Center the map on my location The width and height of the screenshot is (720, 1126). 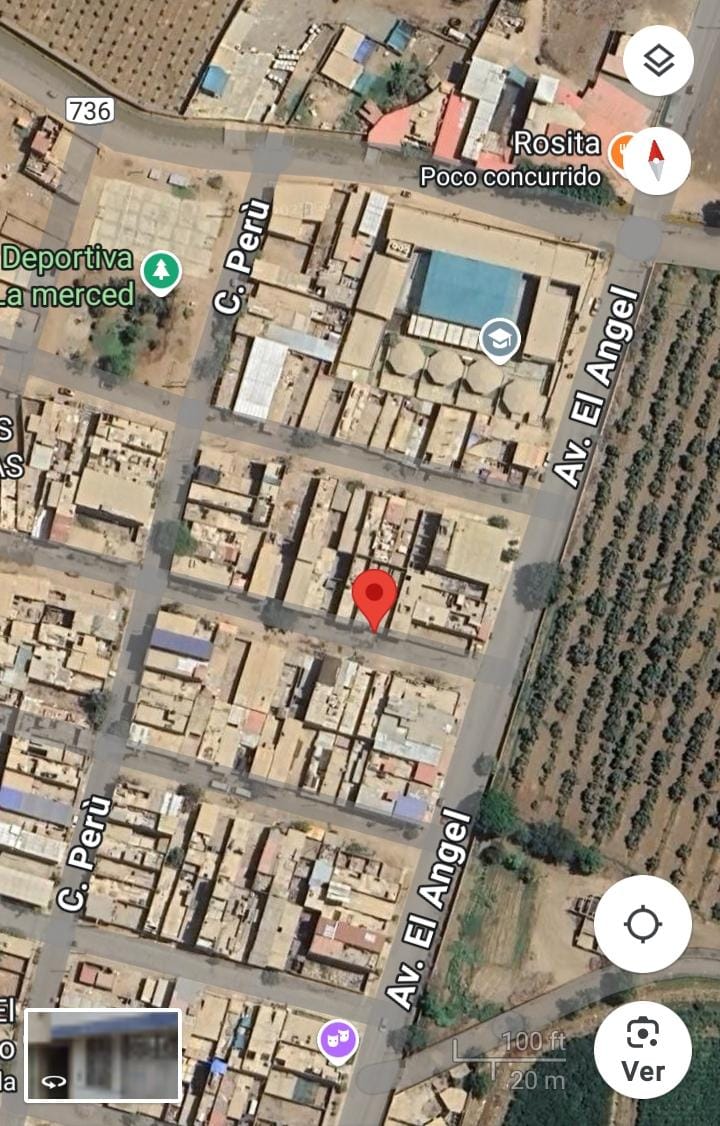pos(642,924)
